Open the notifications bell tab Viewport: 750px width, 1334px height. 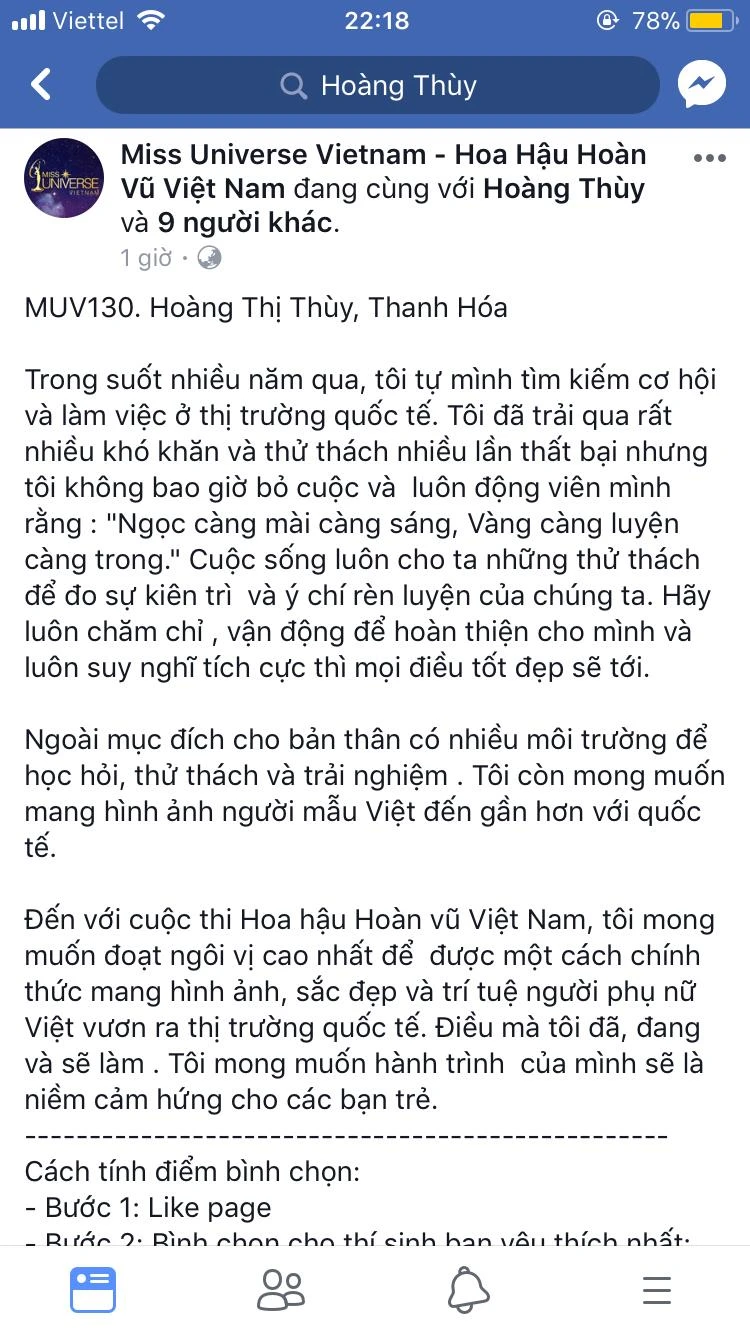468,1289
